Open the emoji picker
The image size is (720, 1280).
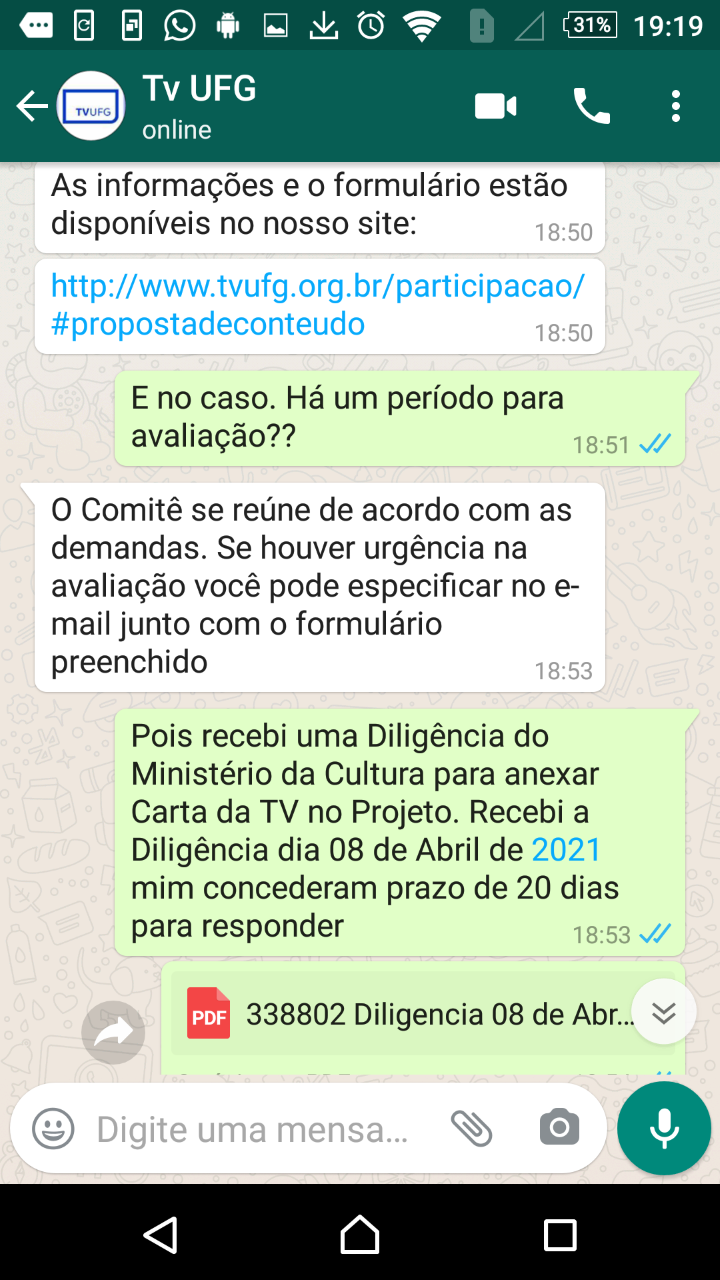tap(53, 1130)
